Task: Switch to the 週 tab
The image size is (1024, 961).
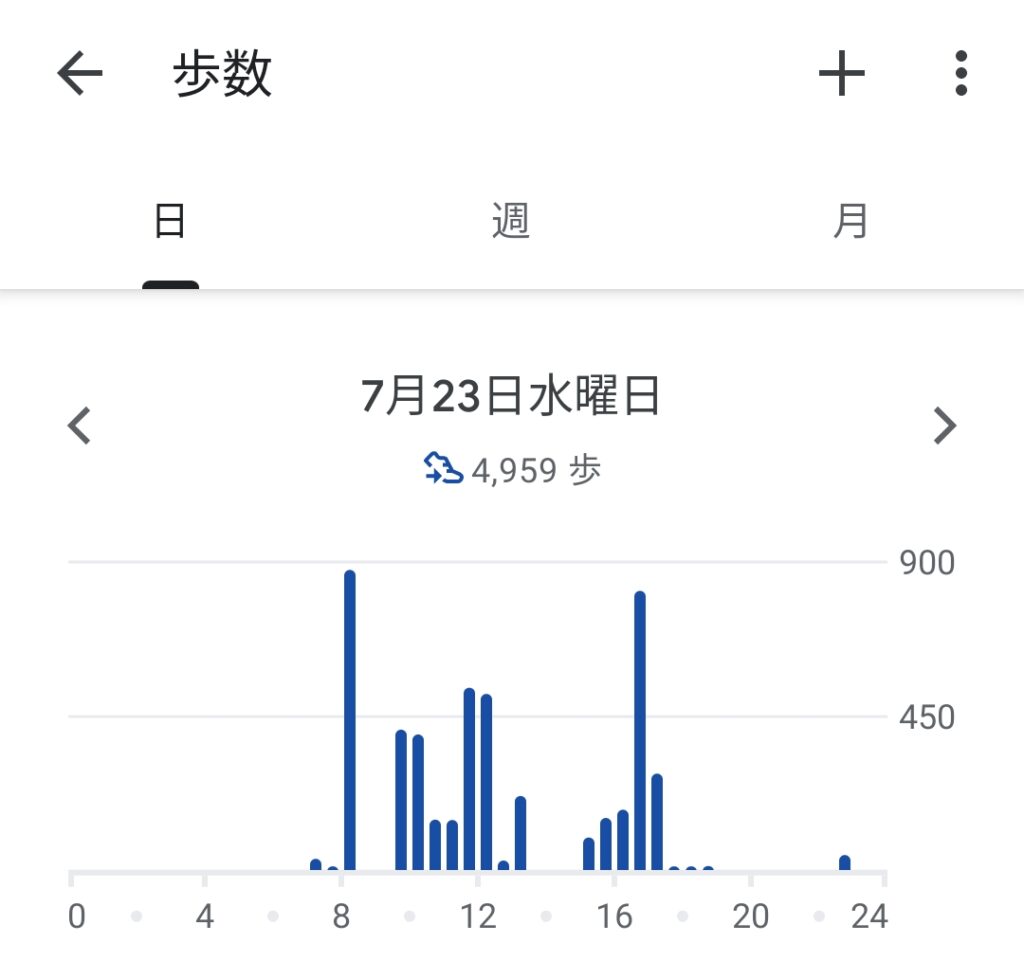Action: [x=511, y=221]
